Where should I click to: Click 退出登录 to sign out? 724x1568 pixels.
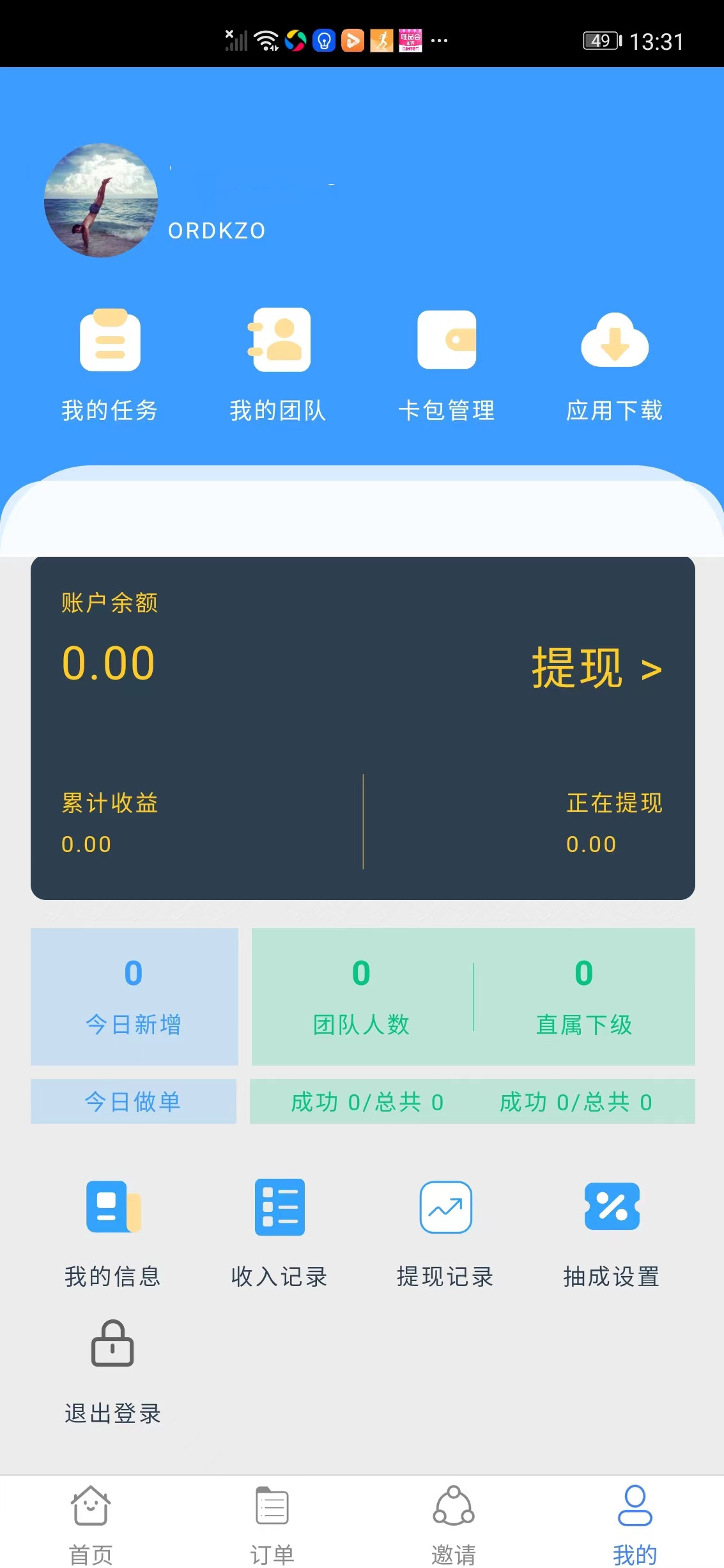pos(112,1413)
